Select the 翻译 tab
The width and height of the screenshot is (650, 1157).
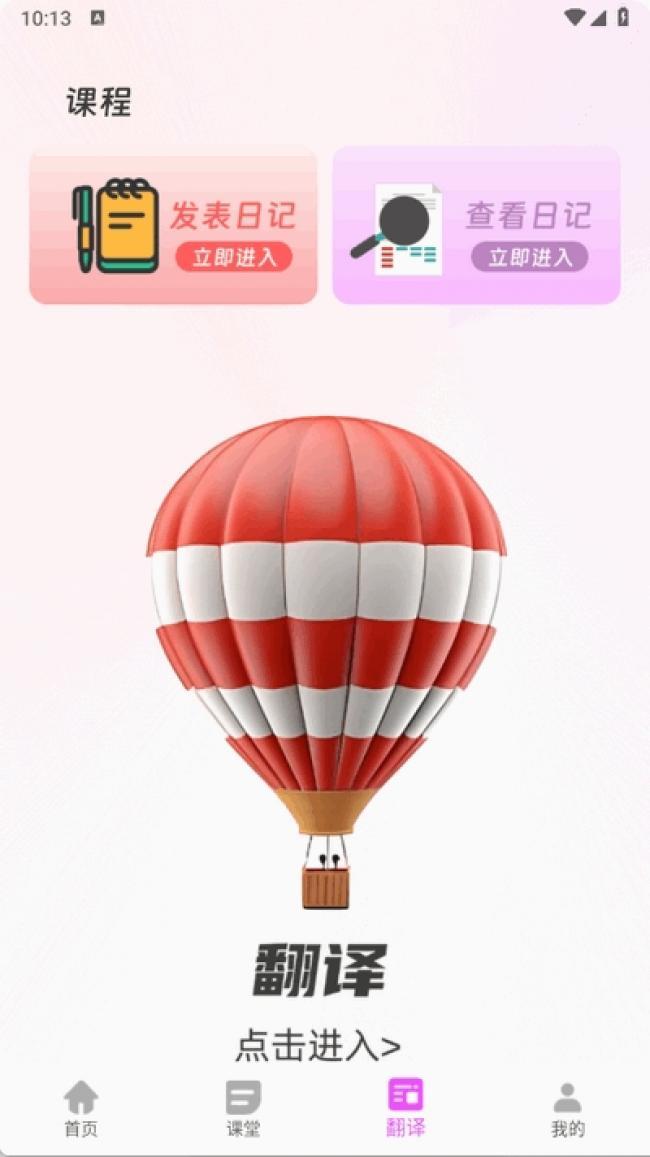405,1109
